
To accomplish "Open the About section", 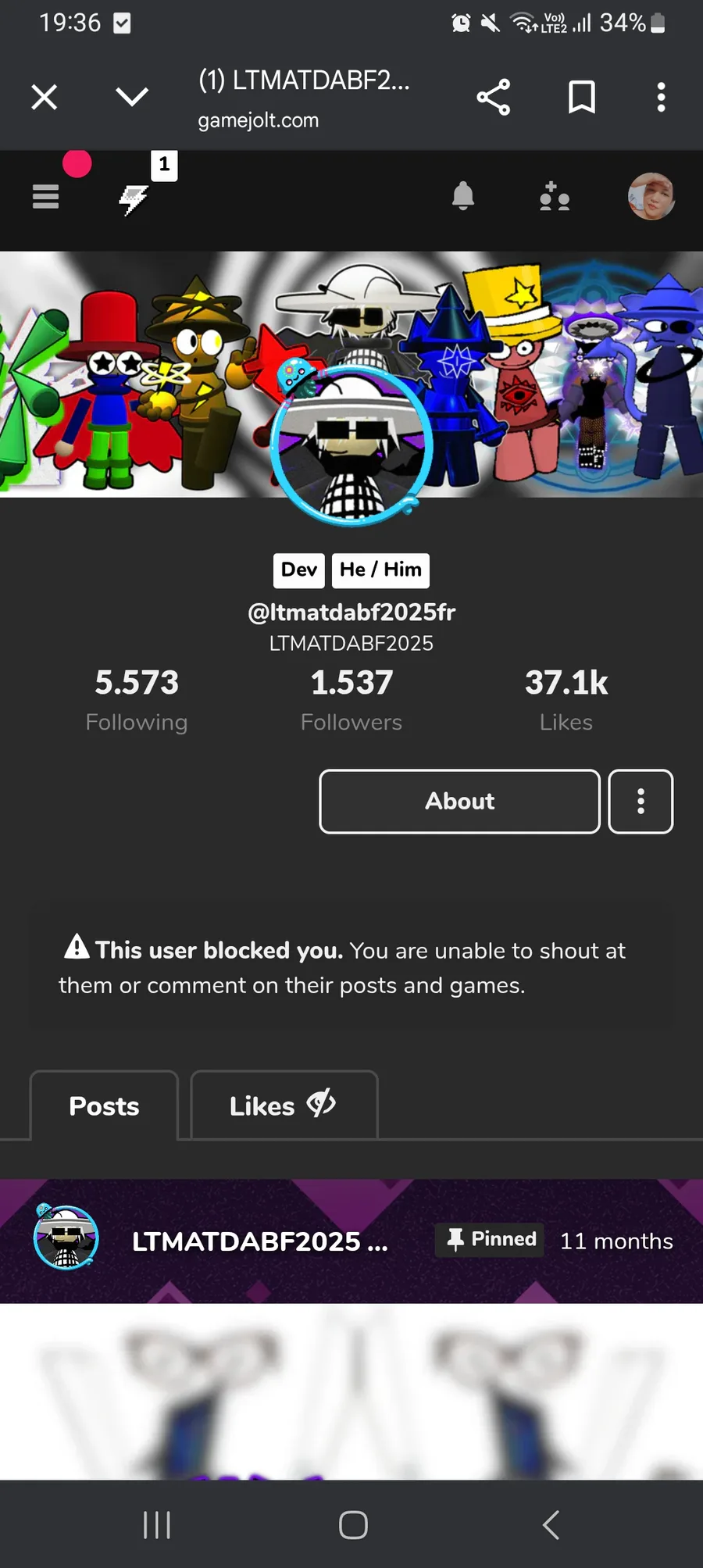I will (459, 802).
